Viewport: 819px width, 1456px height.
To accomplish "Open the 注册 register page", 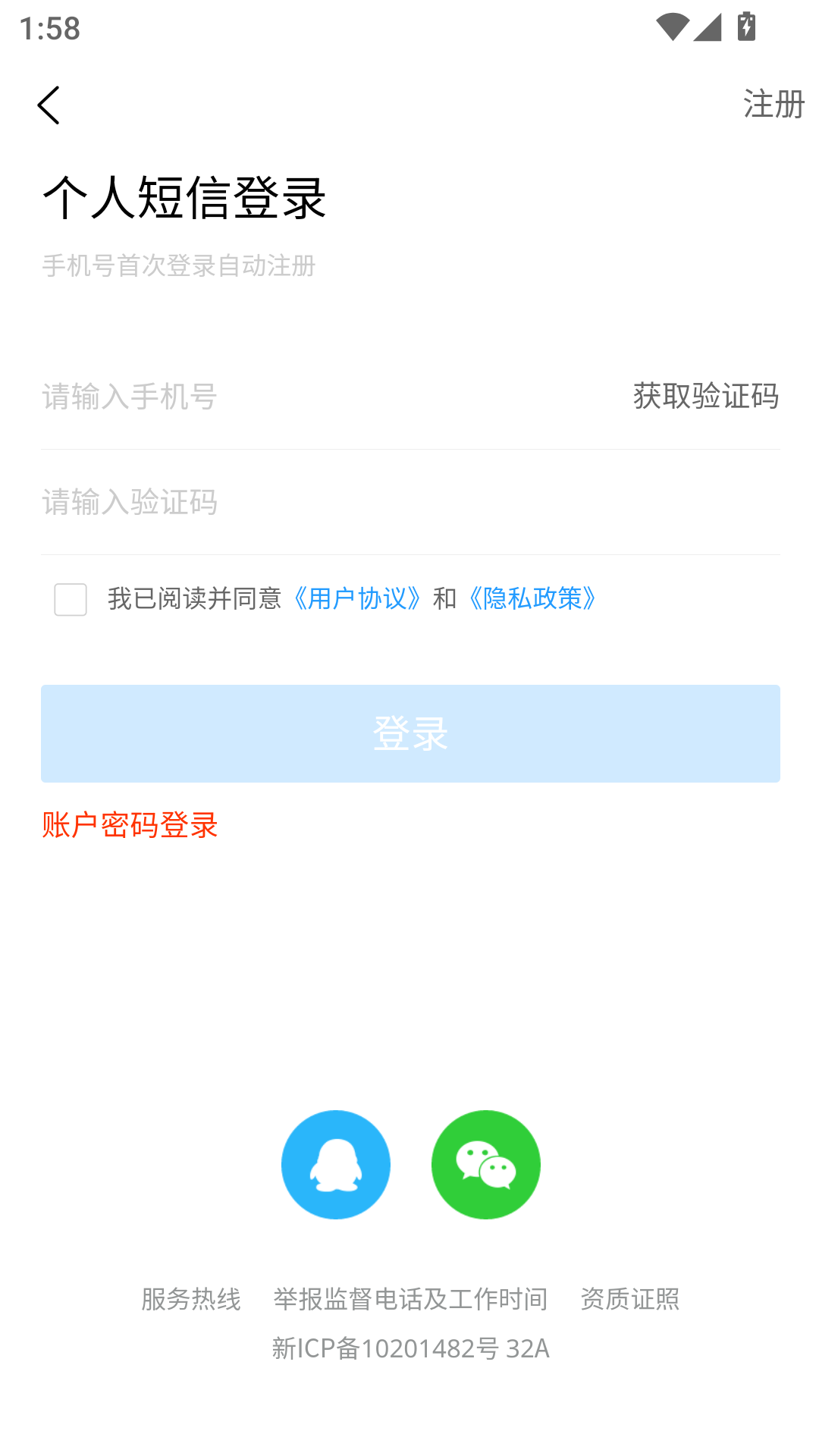I will coord(773,105).
